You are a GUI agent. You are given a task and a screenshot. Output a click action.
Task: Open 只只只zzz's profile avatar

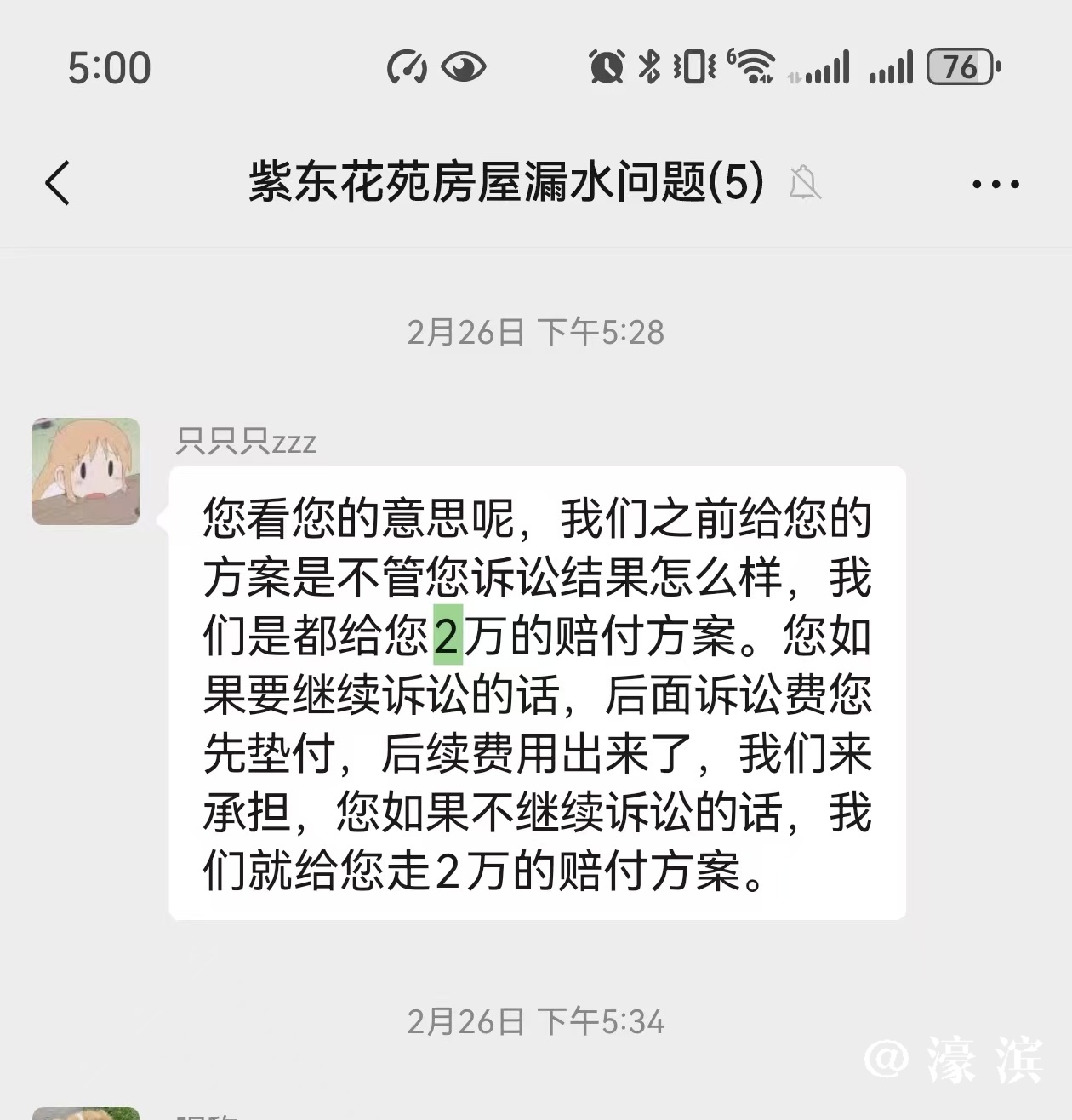(x=86, y=471)
